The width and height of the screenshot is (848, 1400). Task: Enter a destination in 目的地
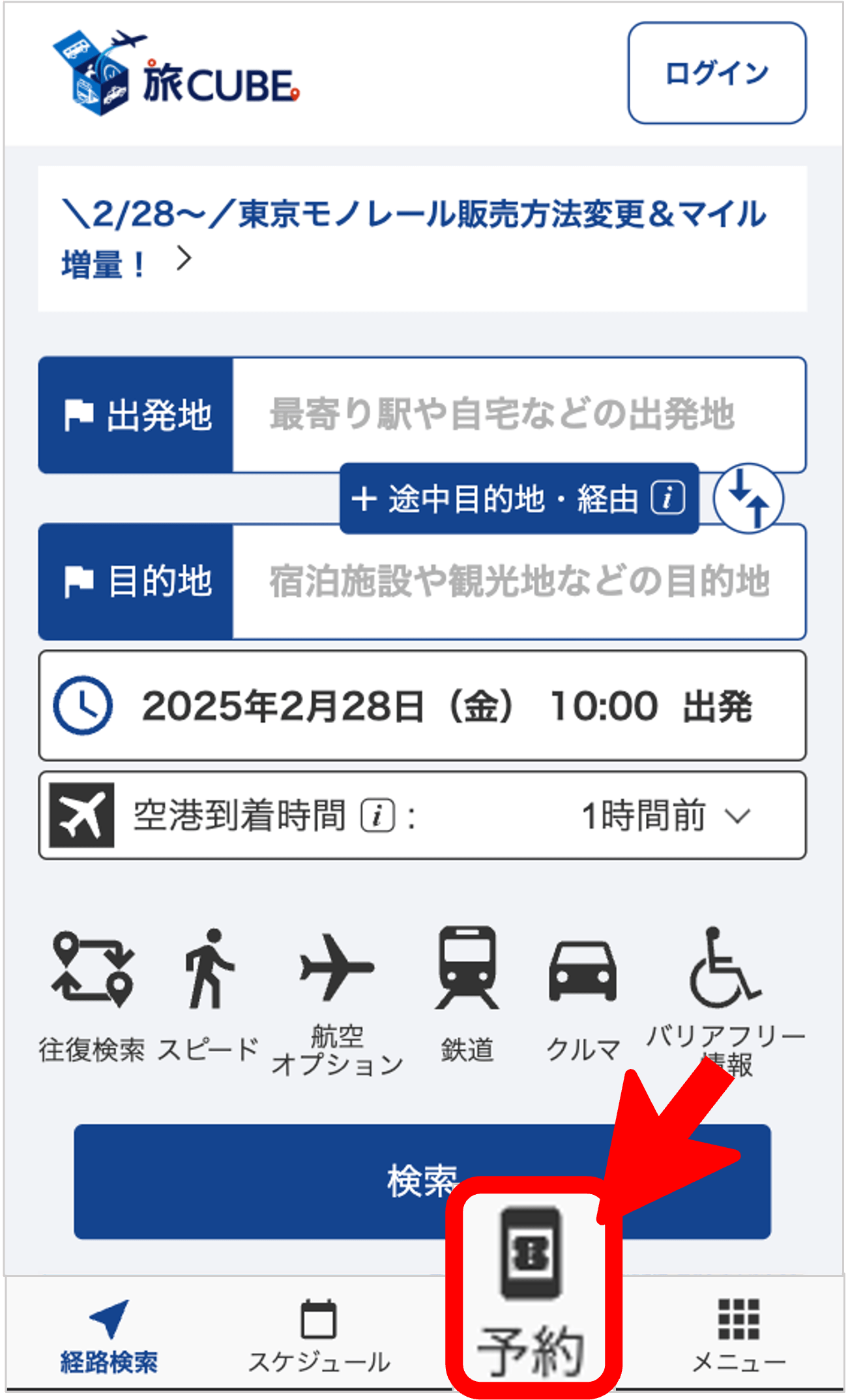[x=518, y=581]
